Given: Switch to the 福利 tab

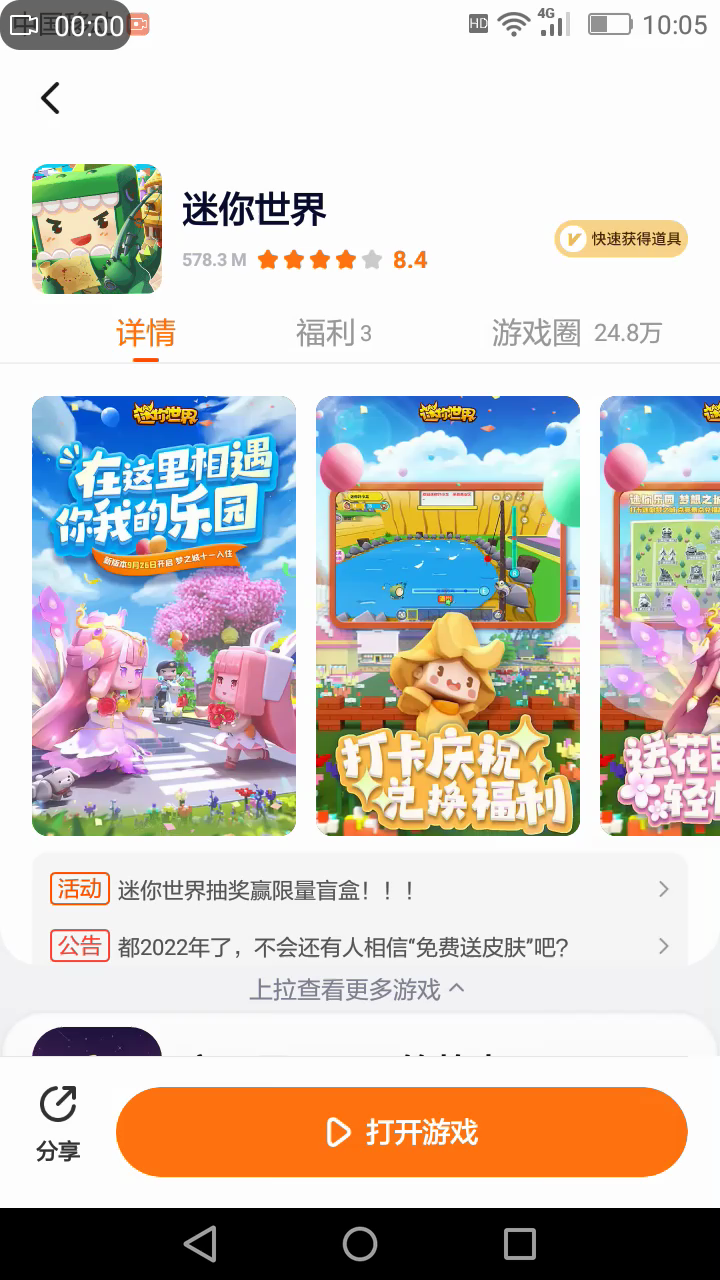Looking at the screenshot, I should point(333,333).
